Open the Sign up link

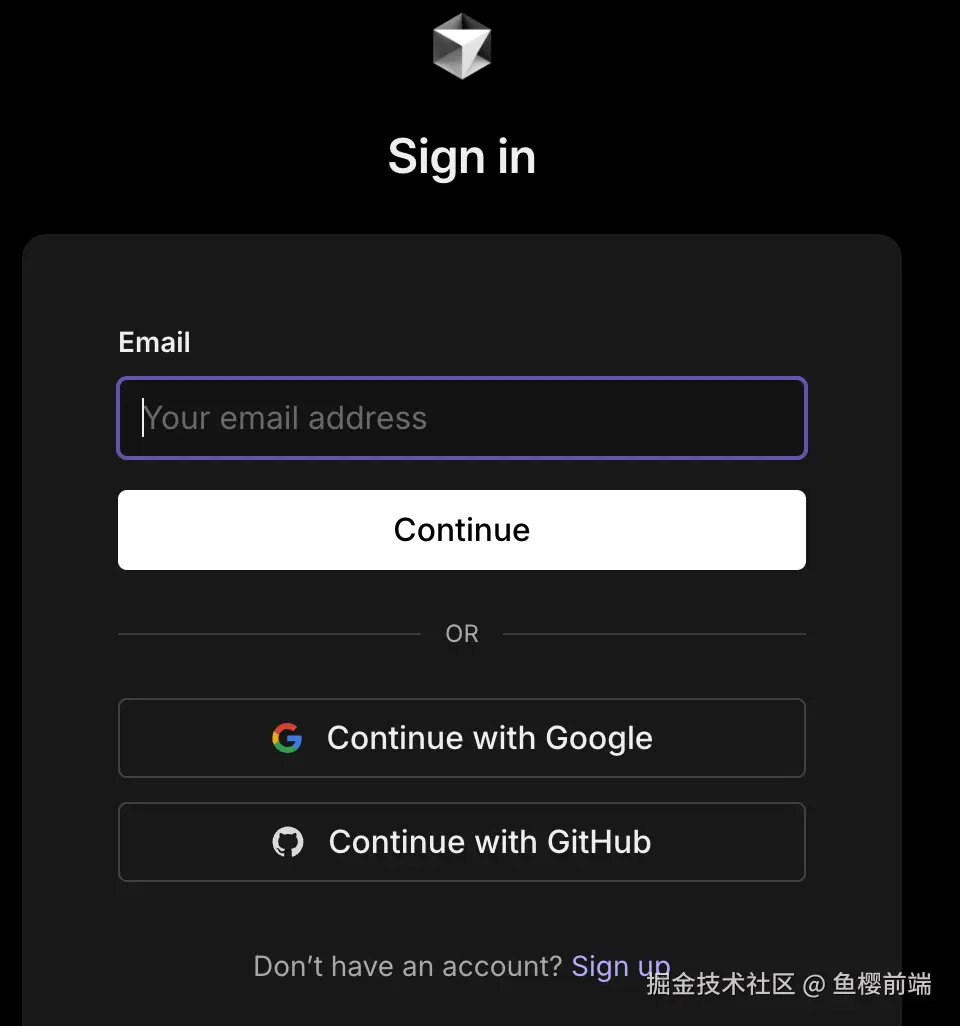pos(619,966)
